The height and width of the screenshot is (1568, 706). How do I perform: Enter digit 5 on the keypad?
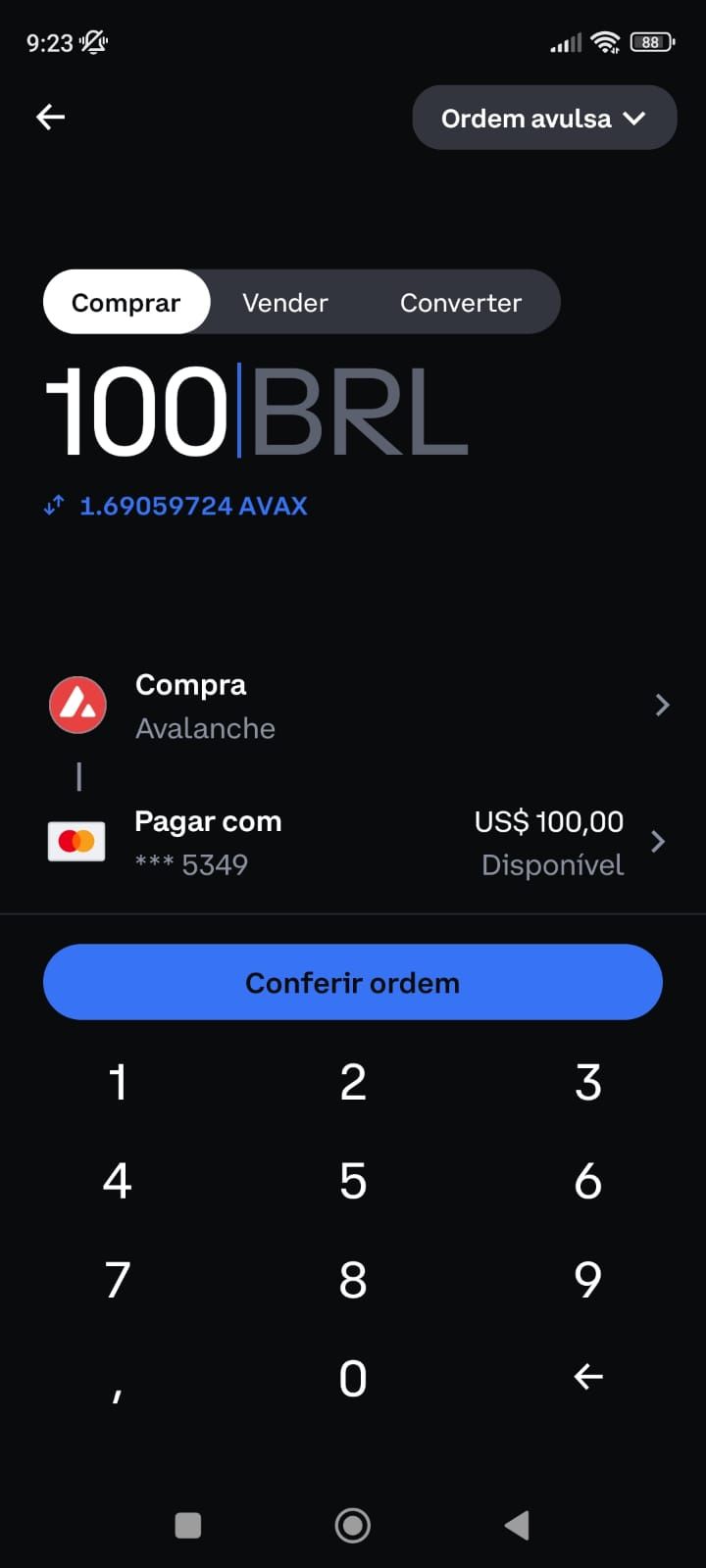[353, 1181]
